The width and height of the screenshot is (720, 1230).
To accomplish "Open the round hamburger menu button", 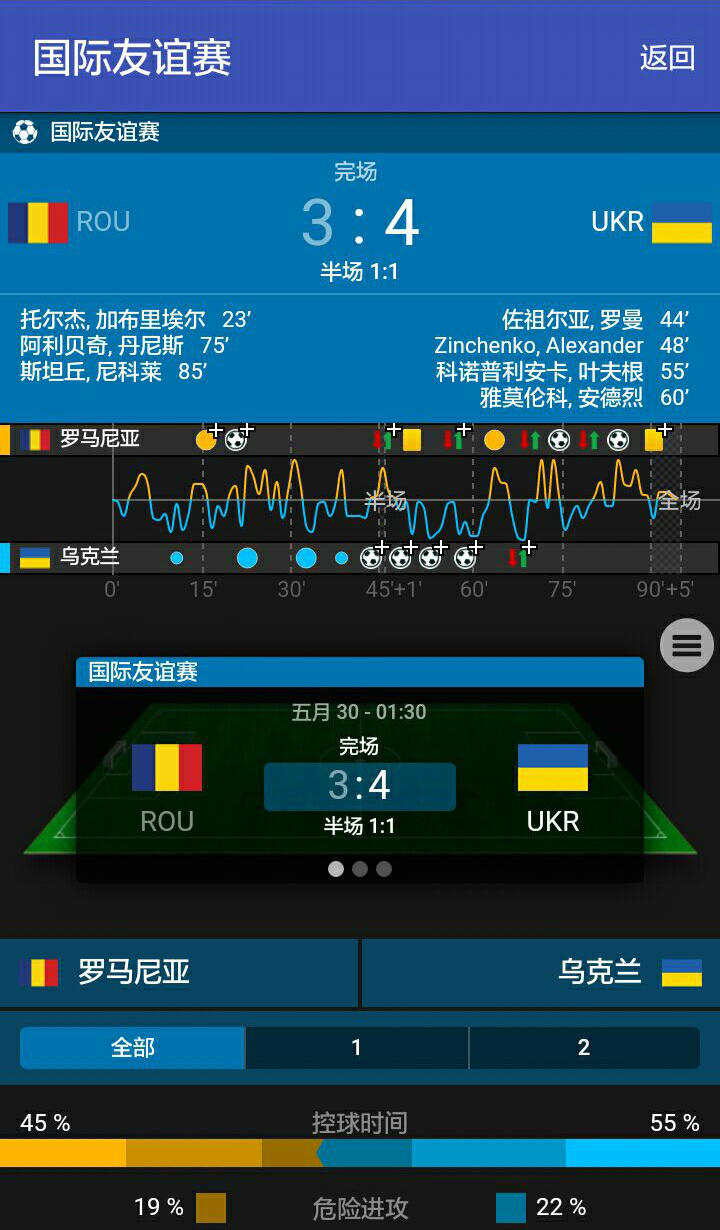I will tap(687, 645).
